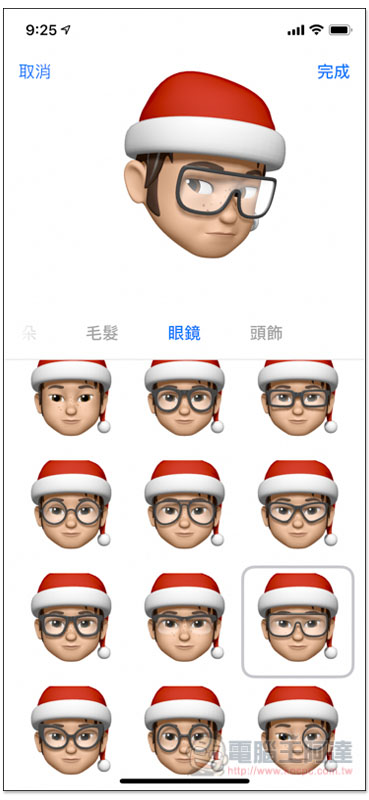Pick the currently highlighted glasses style
This screenshot has width=369, height=800.
click(298, 621)
